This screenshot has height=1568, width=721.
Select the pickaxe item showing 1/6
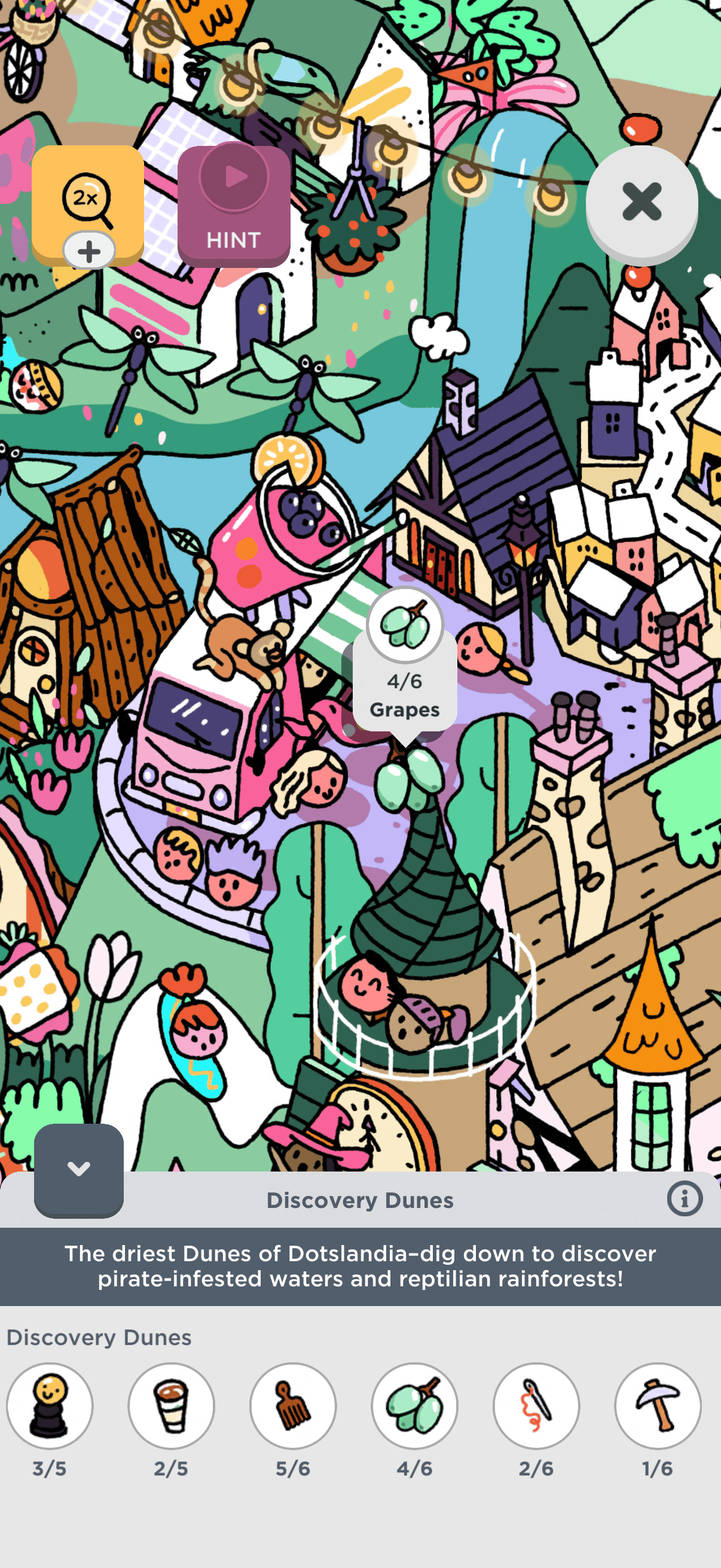coord(658,1405)
